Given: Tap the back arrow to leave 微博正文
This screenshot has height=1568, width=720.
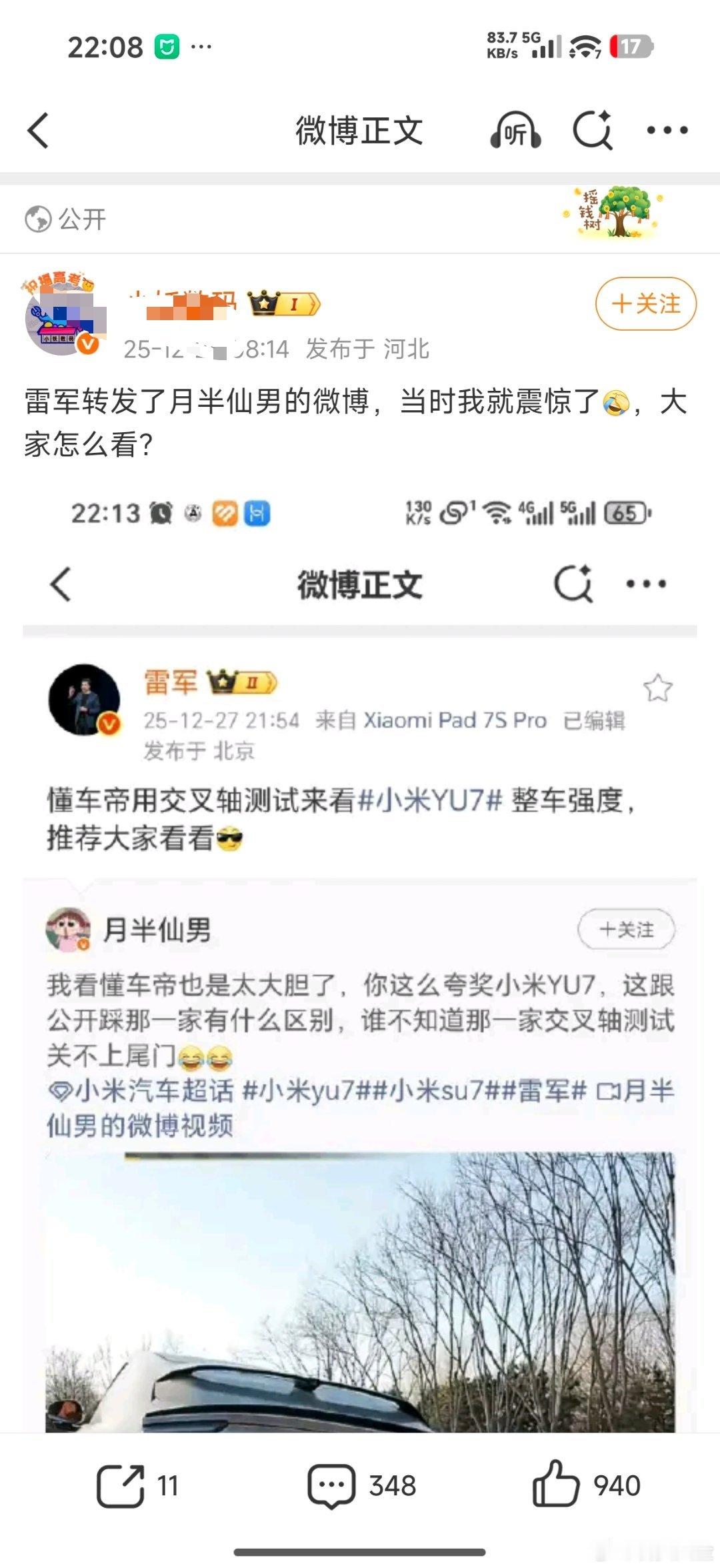Looking at the screenshot, I should pos(38,131).
